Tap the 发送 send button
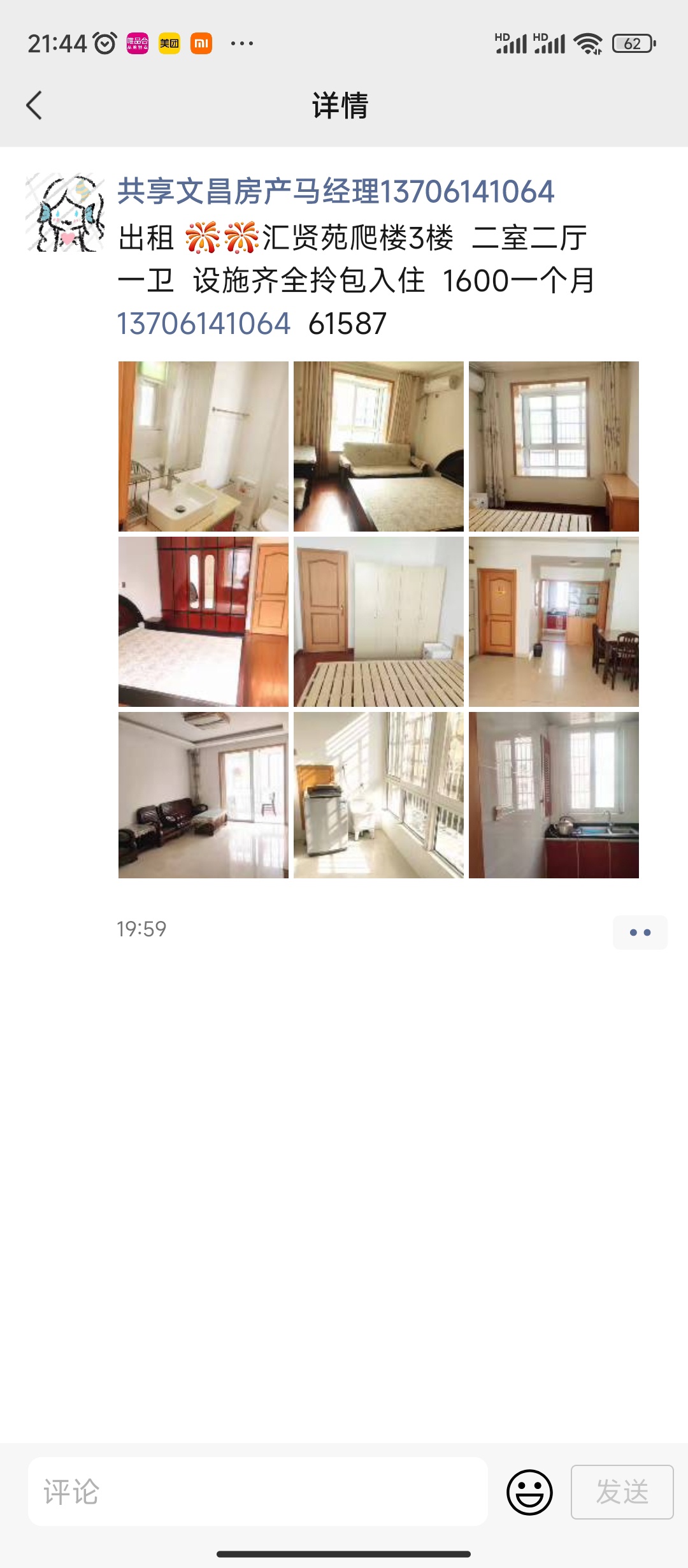 pyautogui.click(x=622, y=1492)
